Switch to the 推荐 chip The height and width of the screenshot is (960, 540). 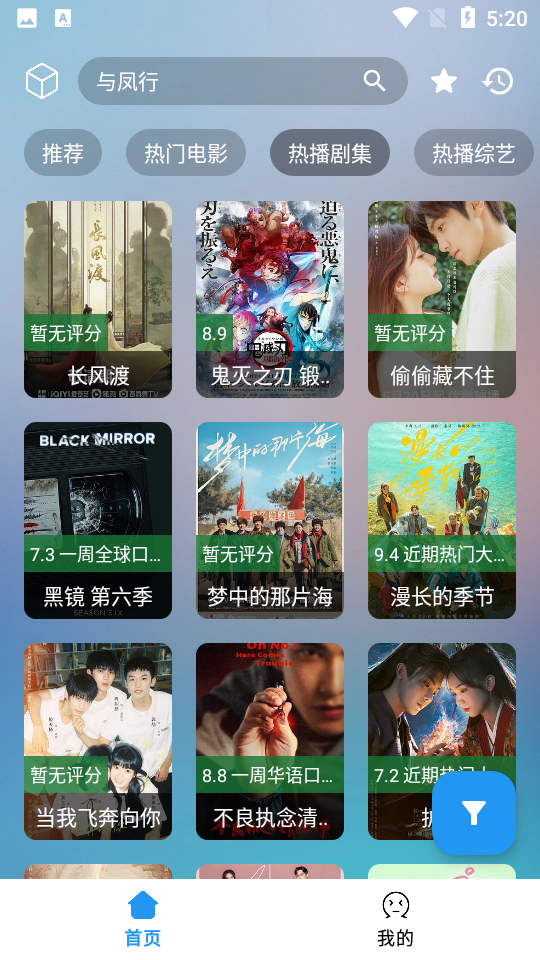[63, 152]
